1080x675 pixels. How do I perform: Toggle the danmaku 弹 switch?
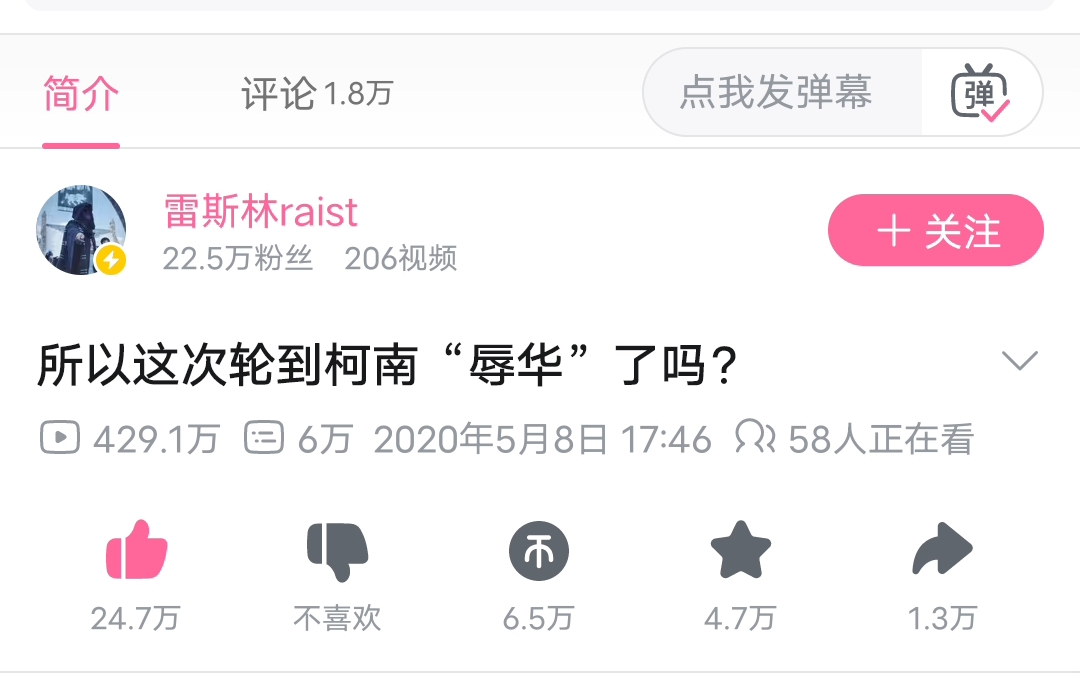(x=980, y=93)
